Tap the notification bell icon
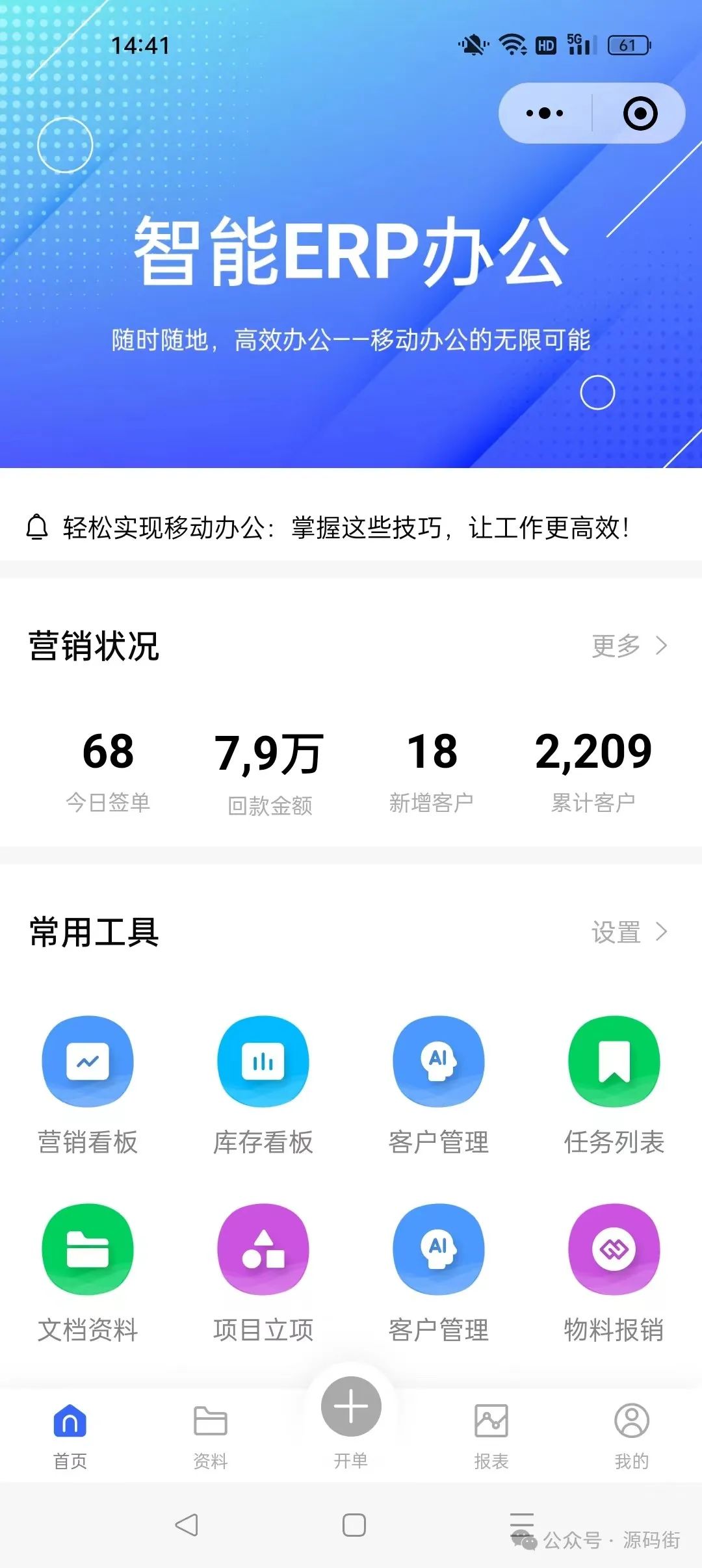 pos(37,527)
